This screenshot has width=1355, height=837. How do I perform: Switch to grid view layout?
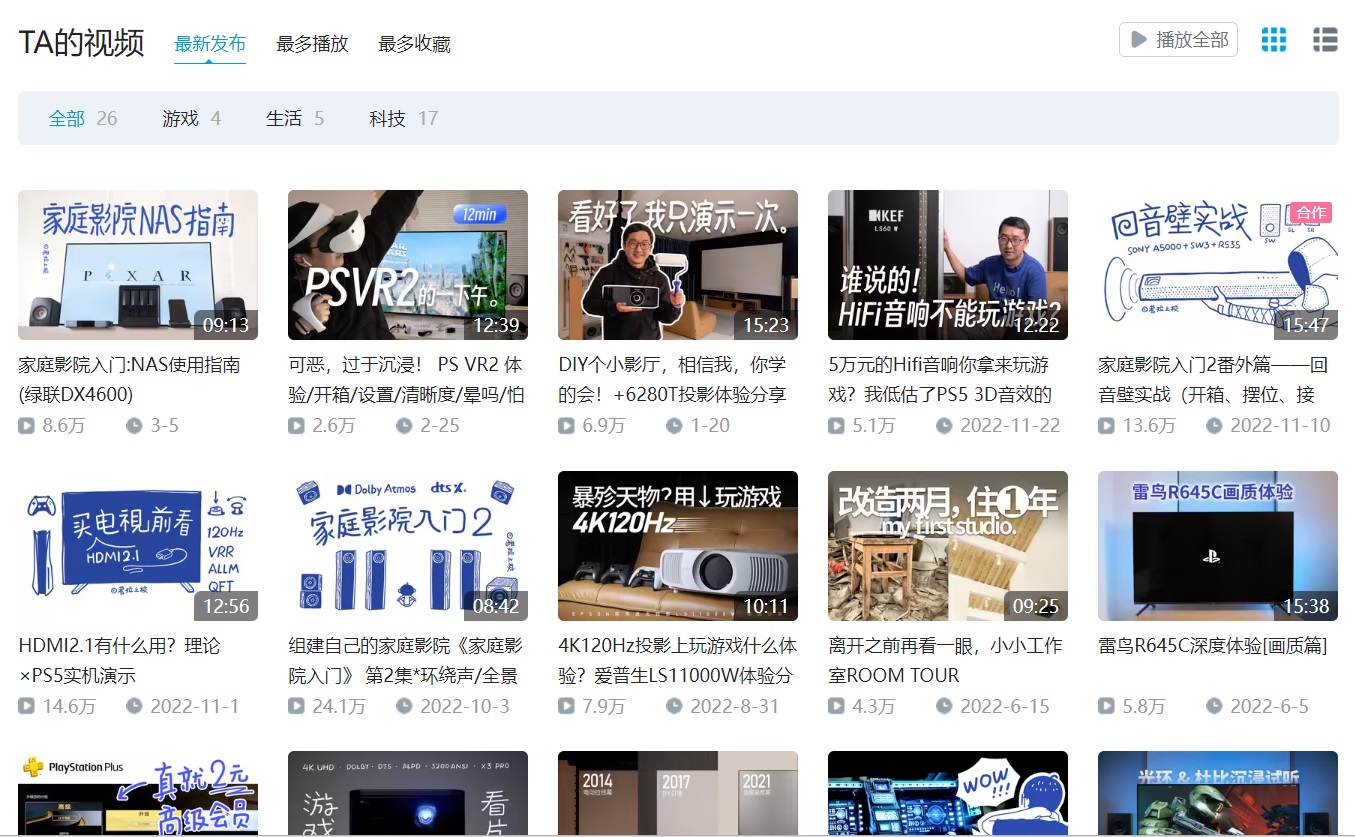point(1274,40)
